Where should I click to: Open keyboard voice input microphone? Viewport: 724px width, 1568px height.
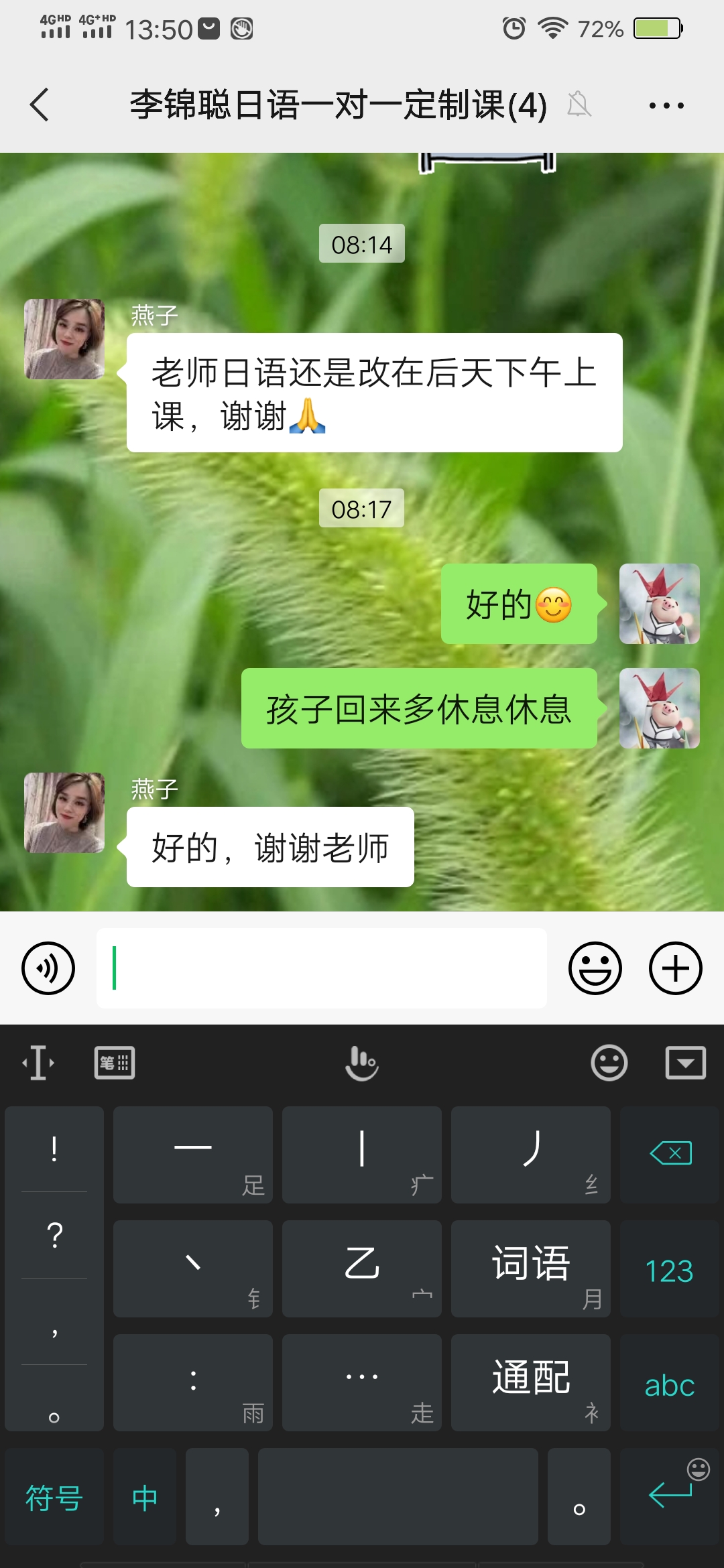362,1063
